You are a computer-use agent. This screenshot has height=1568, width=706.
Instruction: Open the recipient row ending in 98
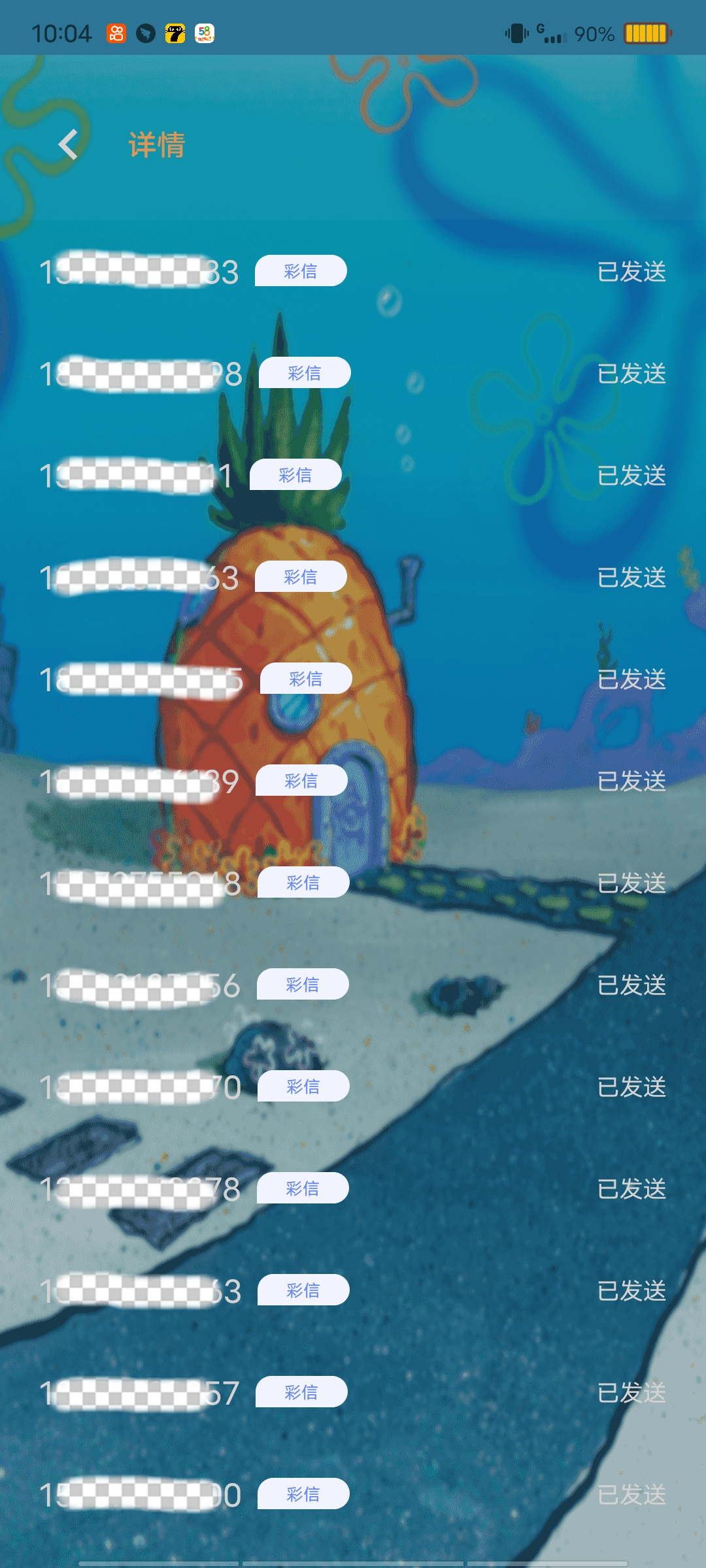[141, 374]
